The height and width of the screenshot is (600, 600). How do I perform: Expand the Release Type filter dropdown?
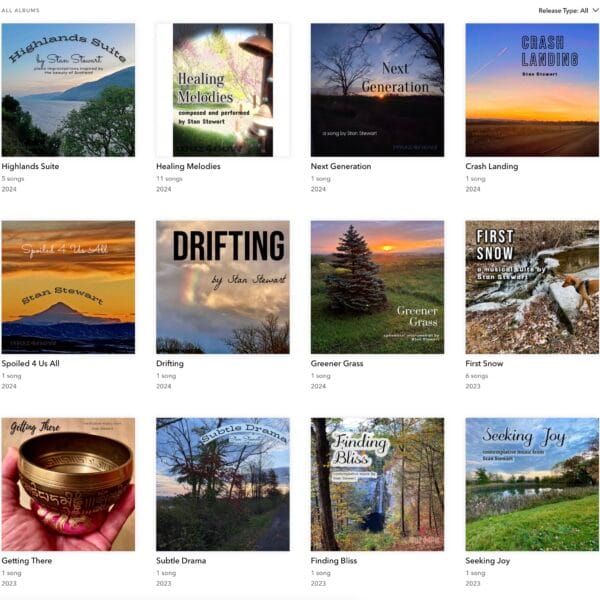[568, 10]
